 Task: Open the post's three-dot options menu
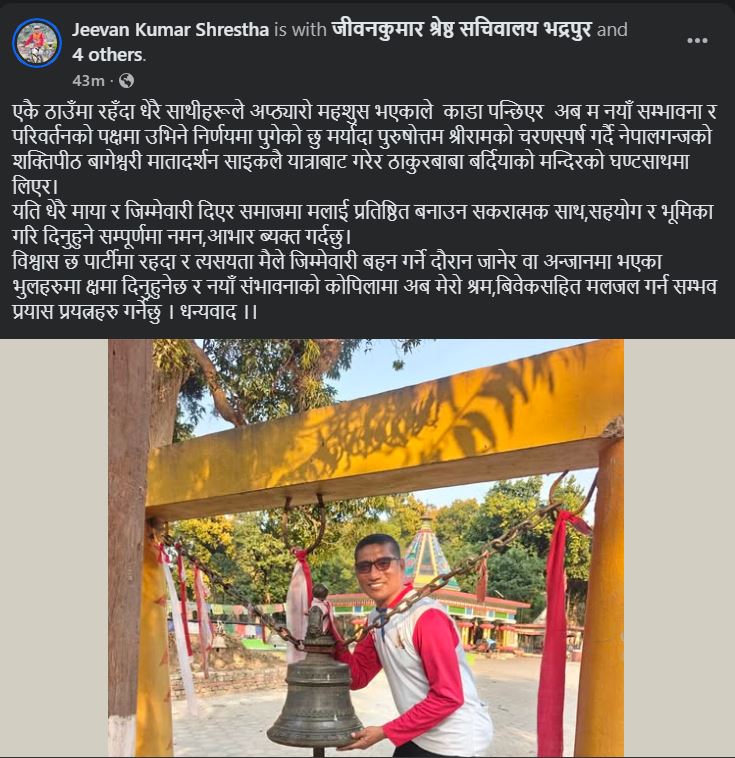697,41
